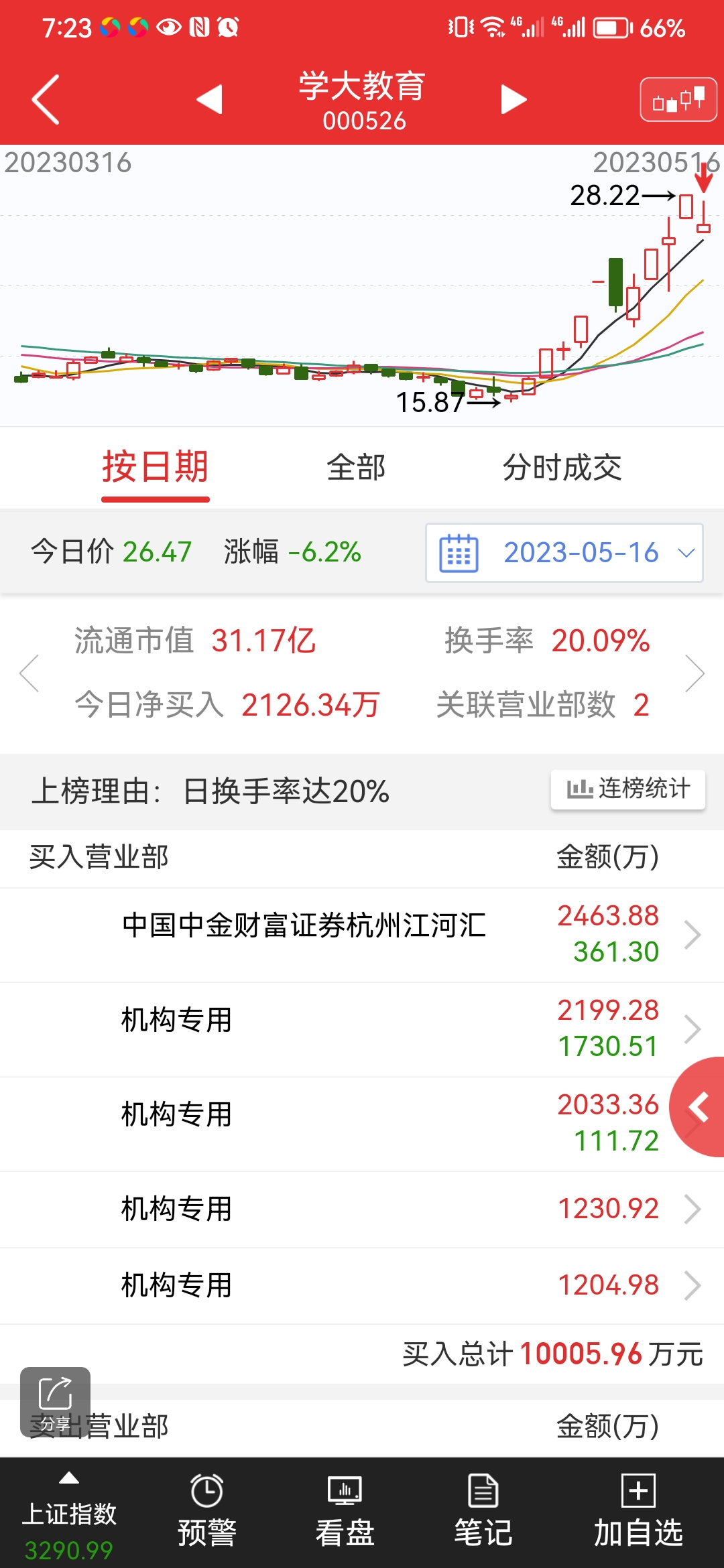This screenshot has width=724, height=1568.
Task: Open the 机构专用 row with 2199.28
Action: pyautogui.click(x=362, y=1030)
